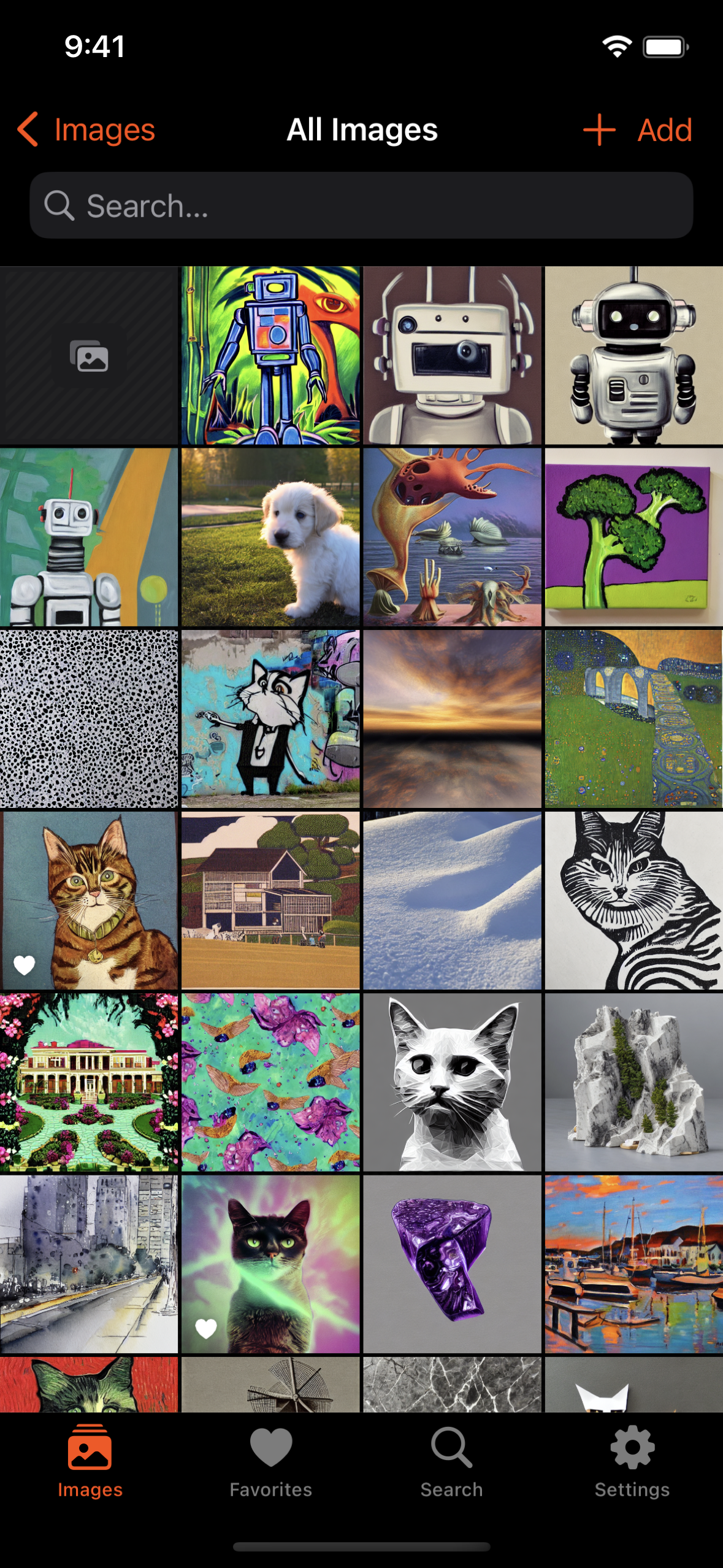Image resolution: width=723 pixels, height=1568 pixels.
Task: Switch to the Search tab
Action: [451, 1463]
